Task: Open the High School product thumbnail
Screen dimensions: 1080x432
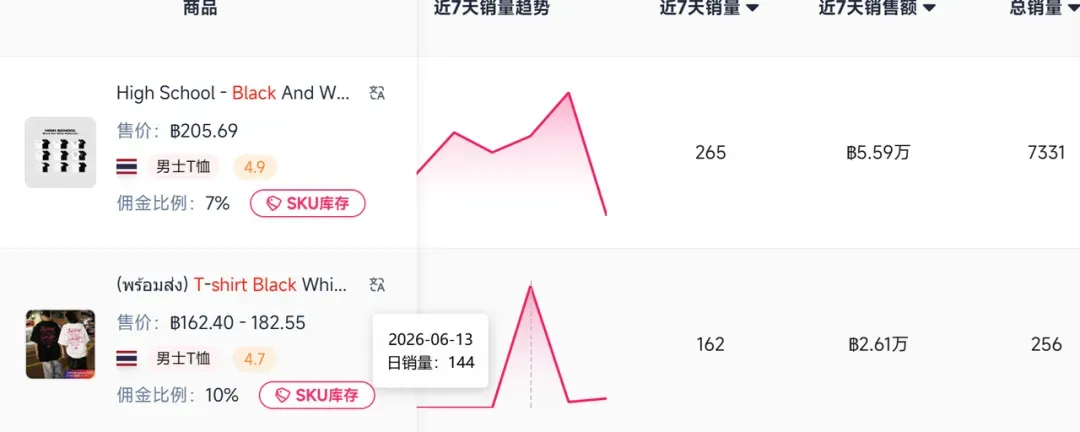Action: click(x=61, y=152)
